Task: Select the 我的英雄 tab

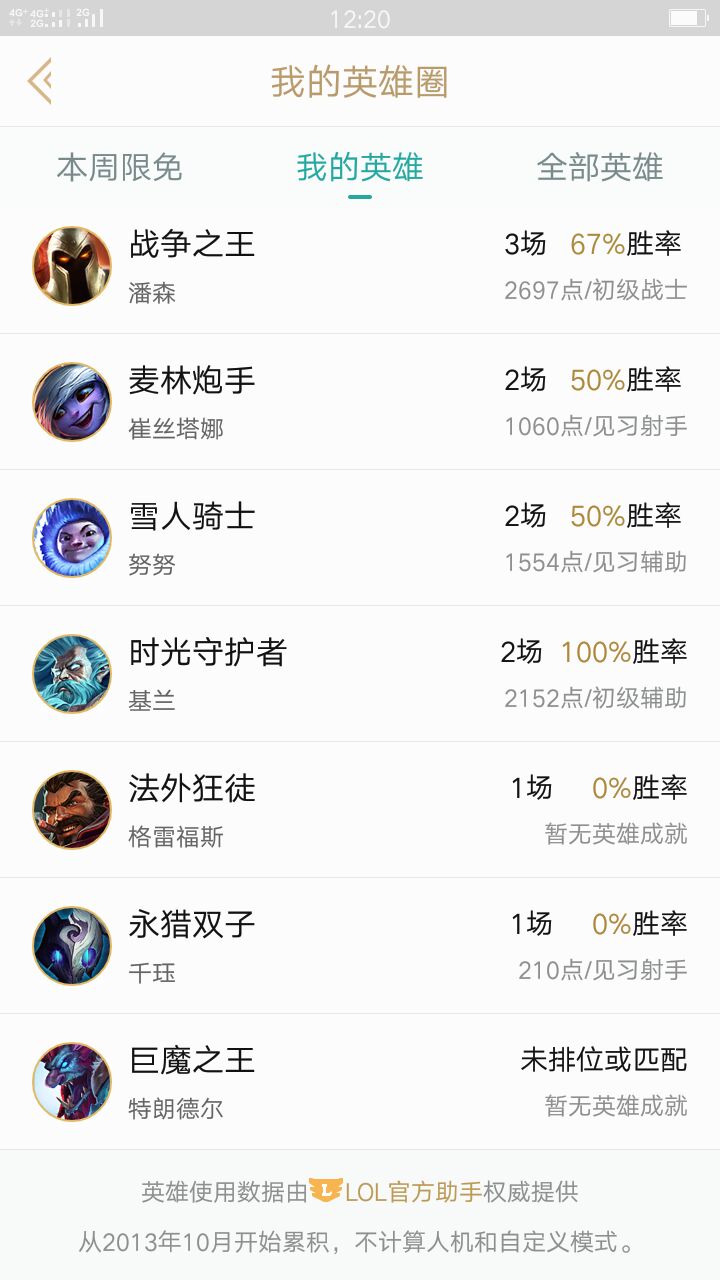Action: tap(360, 167)
